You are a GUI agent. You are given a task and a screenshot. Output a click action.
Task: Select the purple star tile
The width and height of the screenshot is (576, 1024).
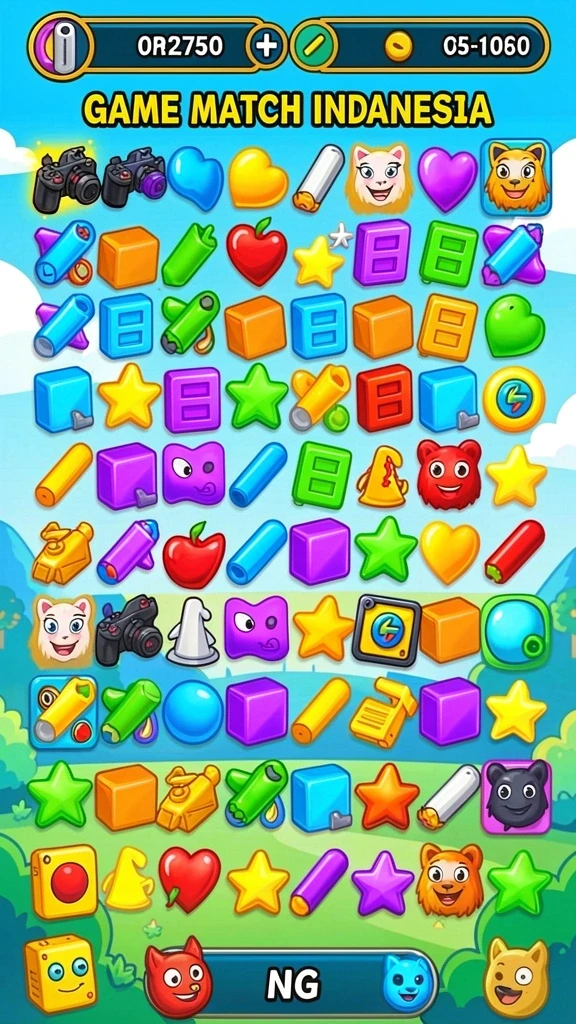coord(383,882)
